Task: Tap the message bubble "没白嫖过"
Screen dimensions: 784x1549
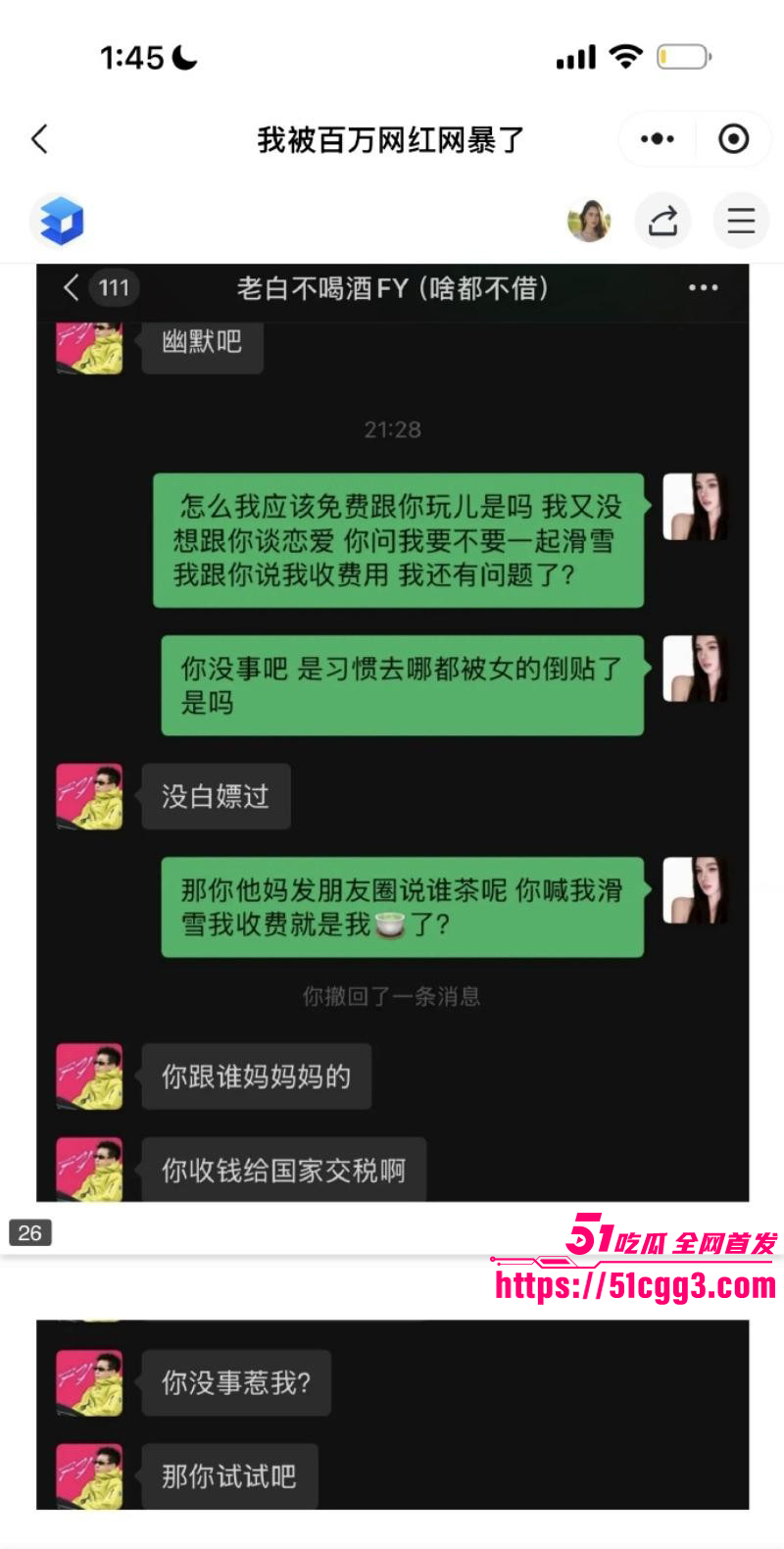Action: pyautogui.click(x=216, y=796)
